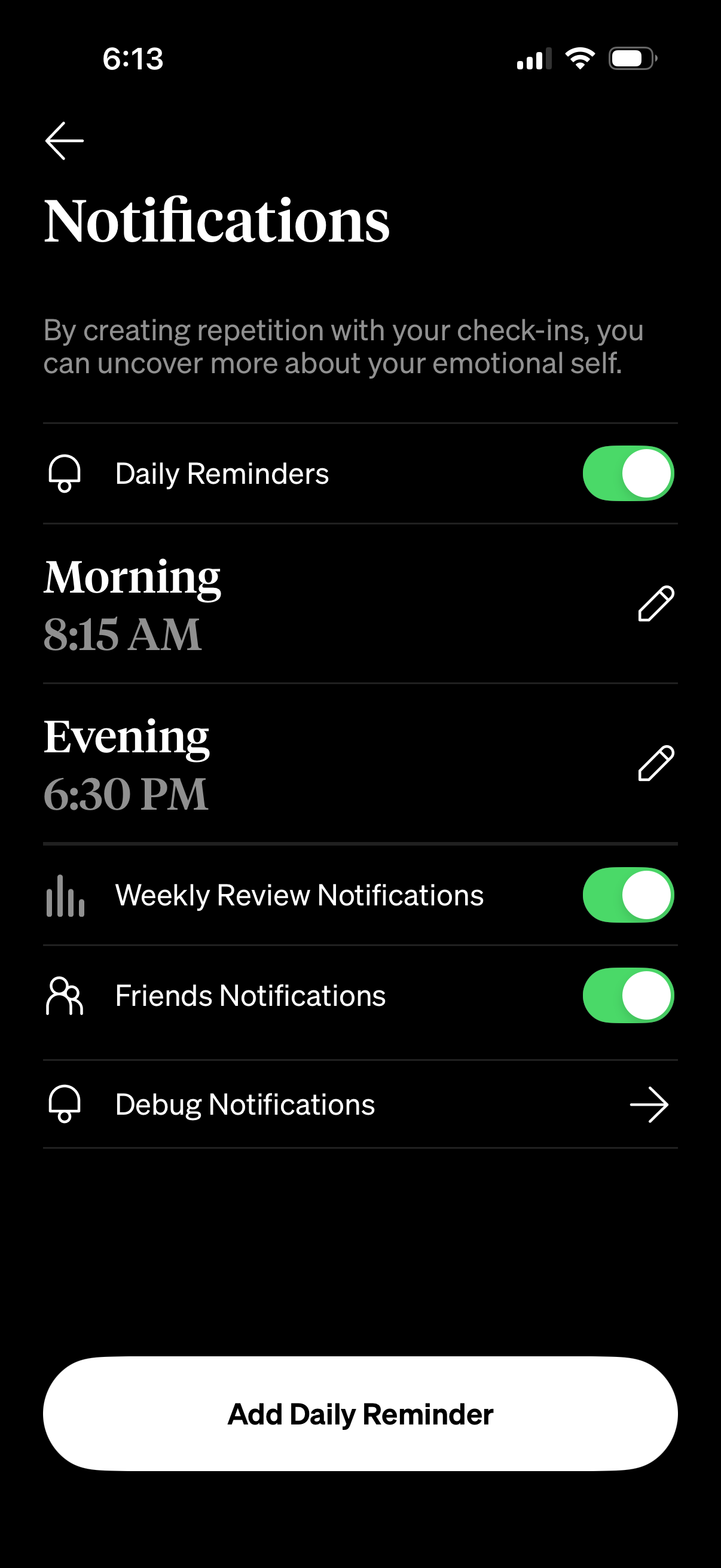The height and width of the screenshot is (1568, 721).
Task: Edit the Evening 6:30 PM reminder
Action: click(x=655, y=762)
